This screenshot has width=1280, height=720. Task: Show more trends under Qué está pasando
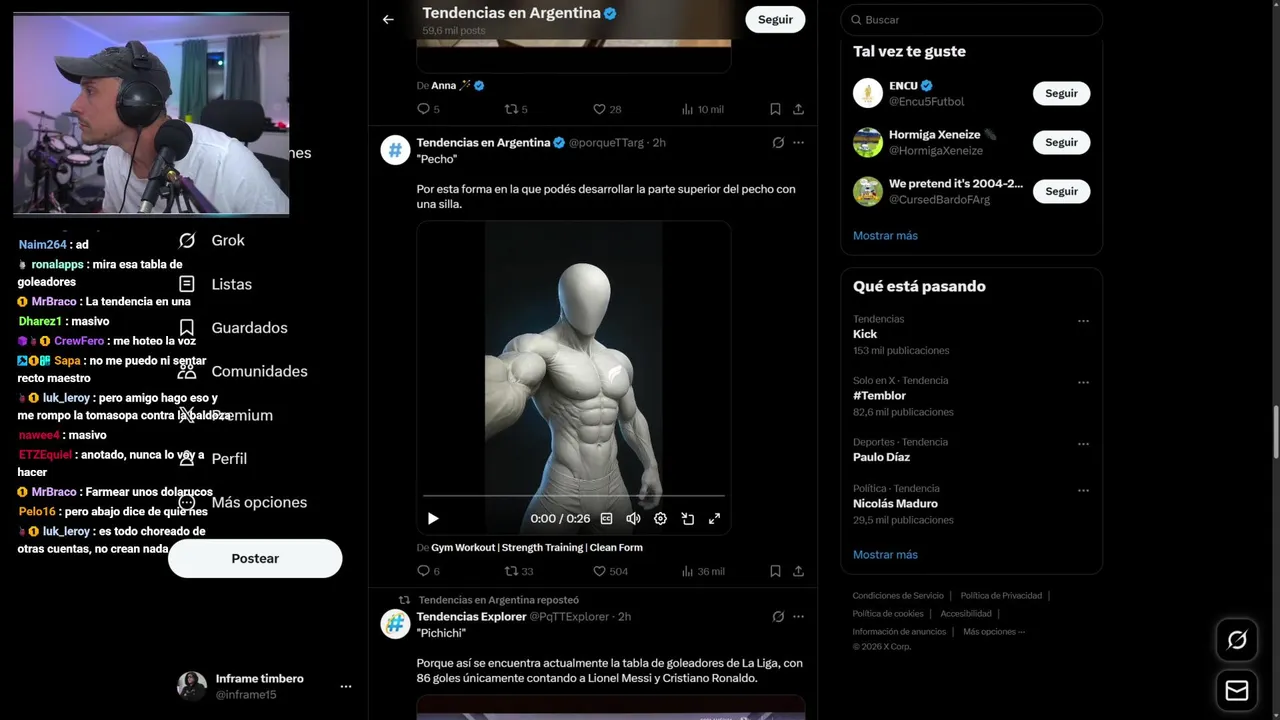click(885, 554)
